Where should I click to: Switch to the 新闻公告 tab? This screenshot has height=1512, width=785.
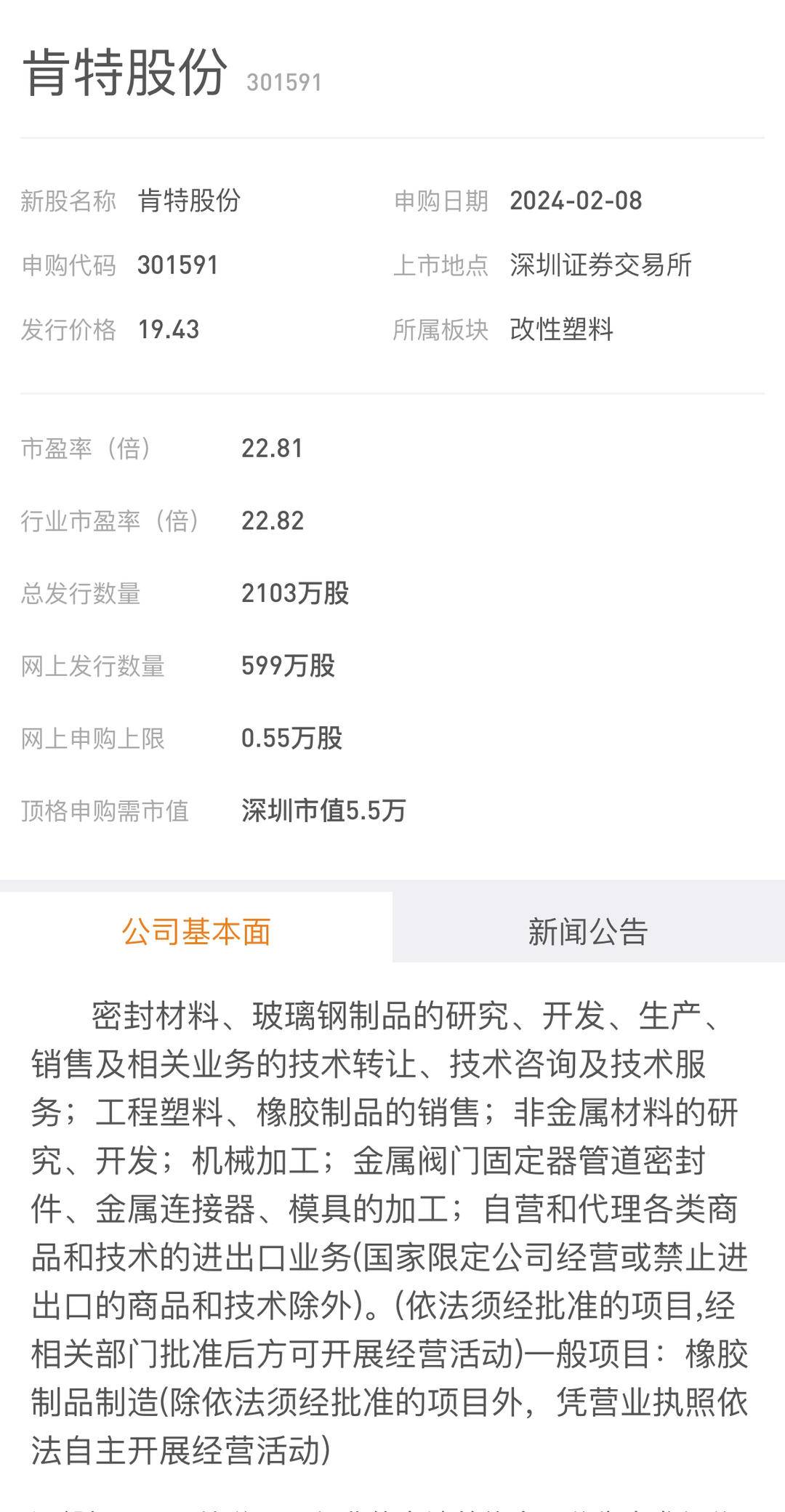[588, 931]
